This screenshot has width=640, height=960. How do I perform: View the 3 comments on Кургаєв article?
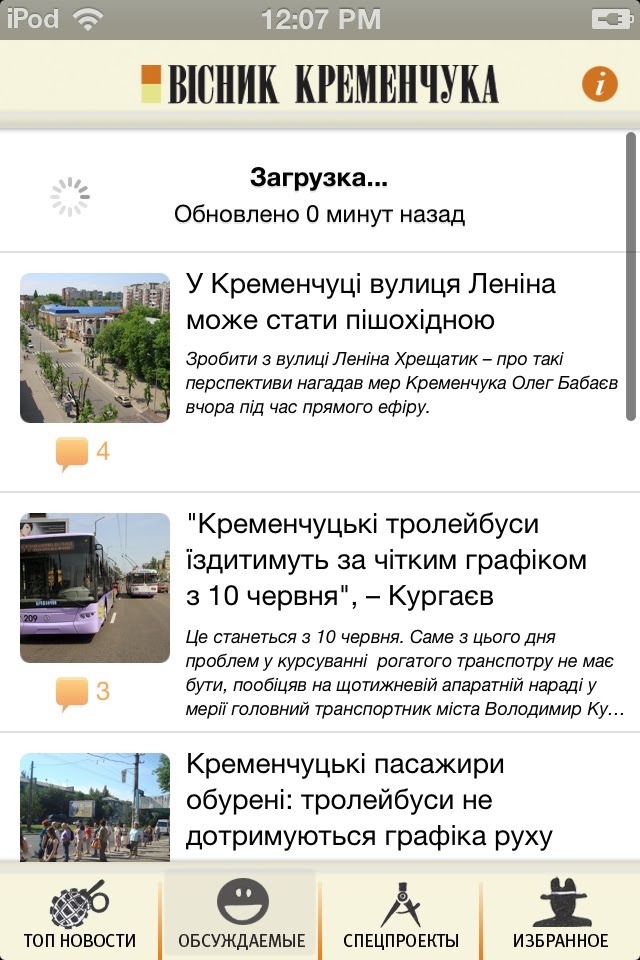83,692
